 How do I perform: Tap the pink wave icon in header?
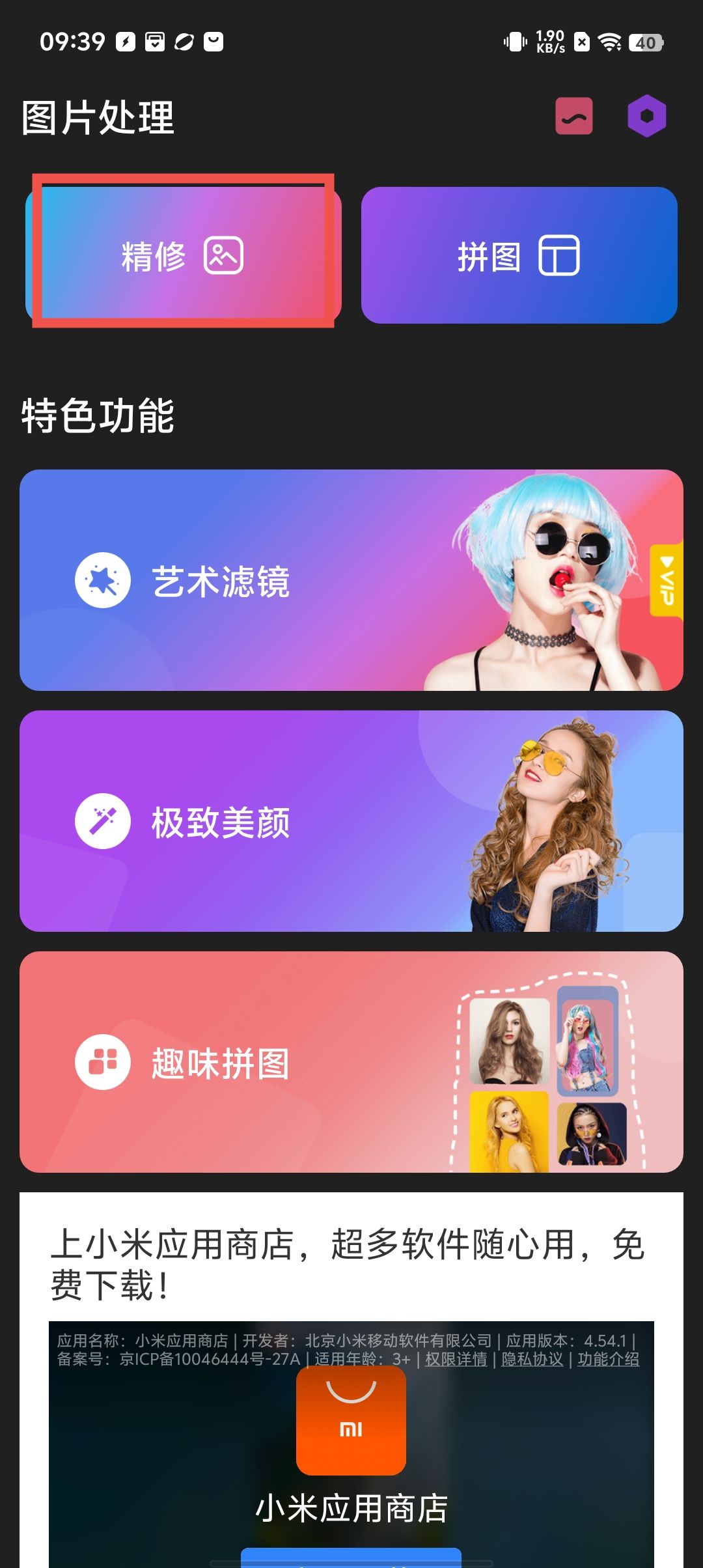(573, 117)
